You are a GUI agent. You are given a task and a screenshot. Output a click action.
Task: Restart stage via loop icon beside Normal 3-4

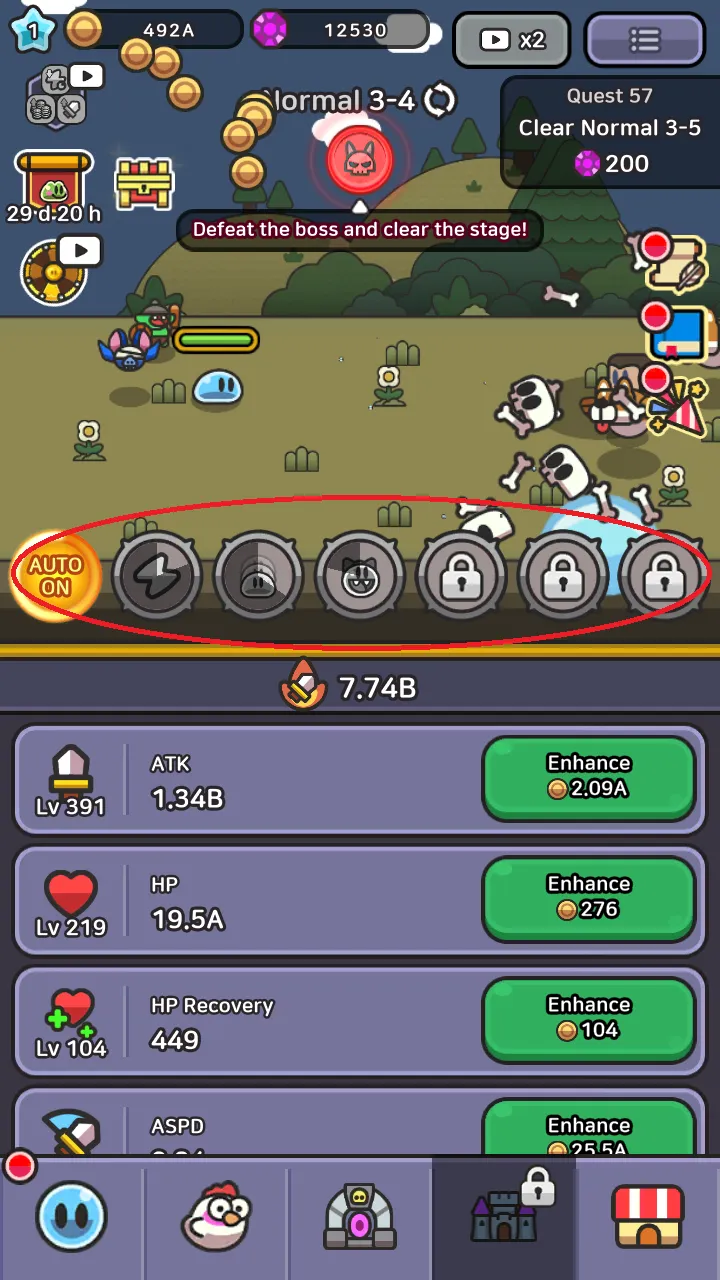pyautogui.click(x=440, y=100)
